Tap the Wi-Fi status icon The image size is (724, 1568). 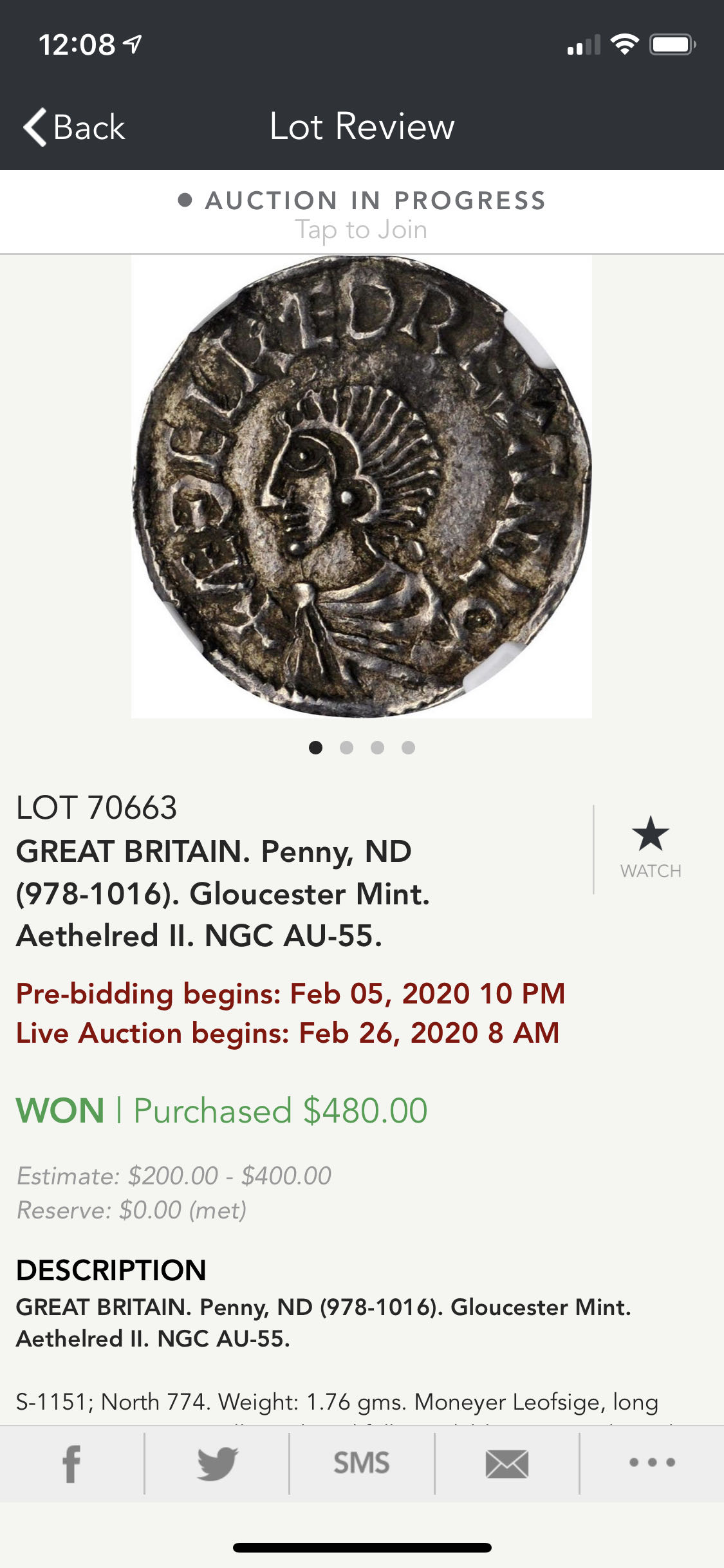click(622, 44)
